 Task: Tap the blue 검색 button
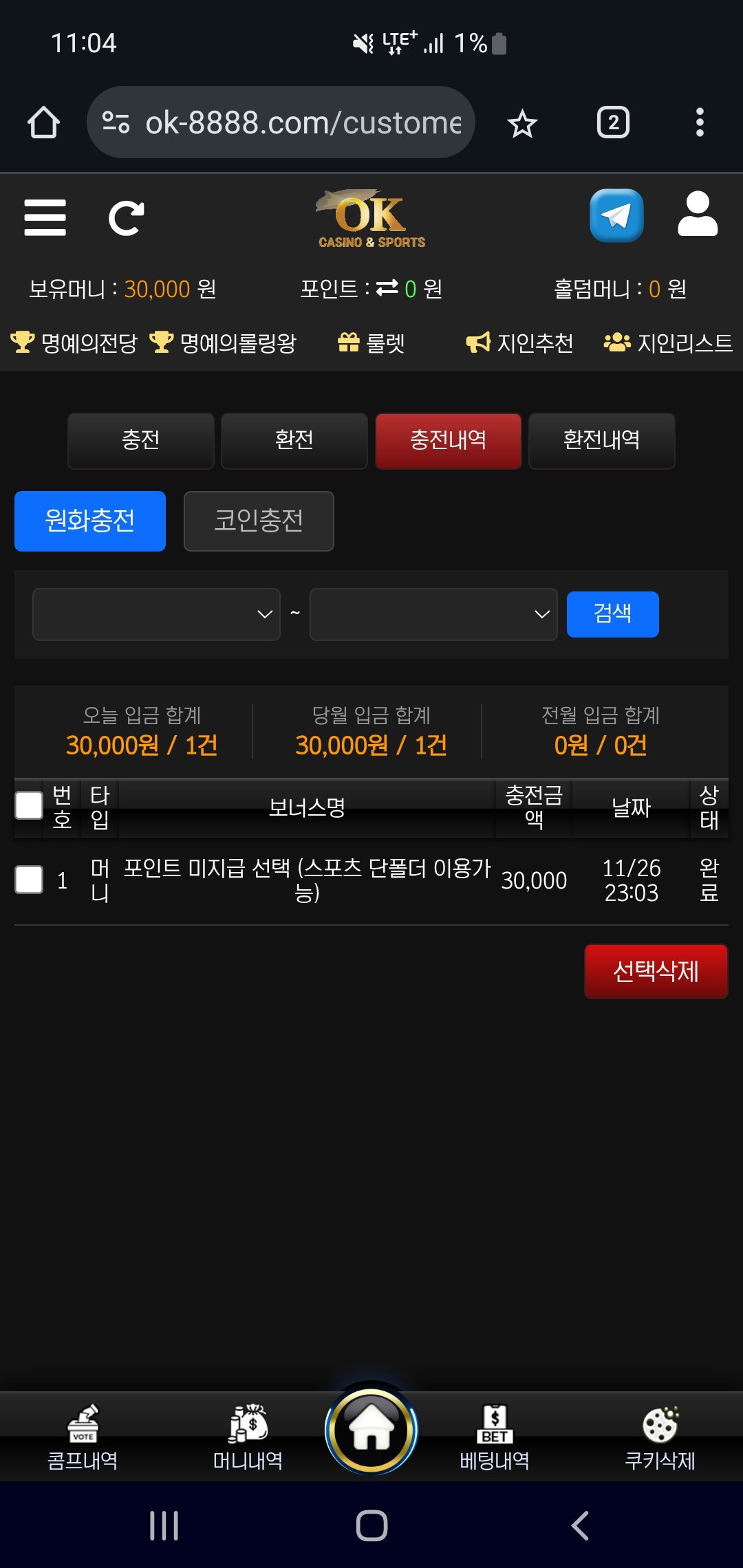612,614
